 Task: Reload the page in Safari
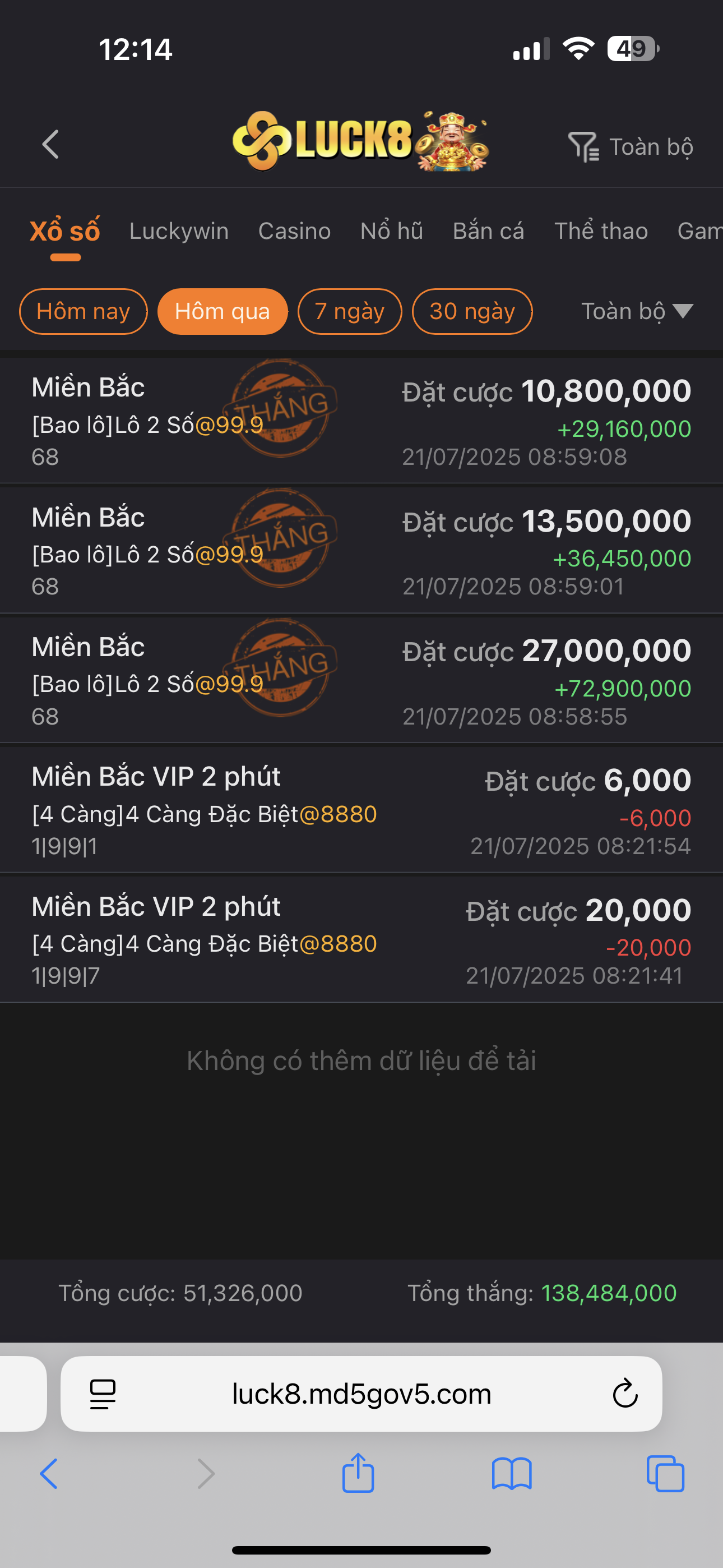pyautogui.click(x=625, y=1394)
